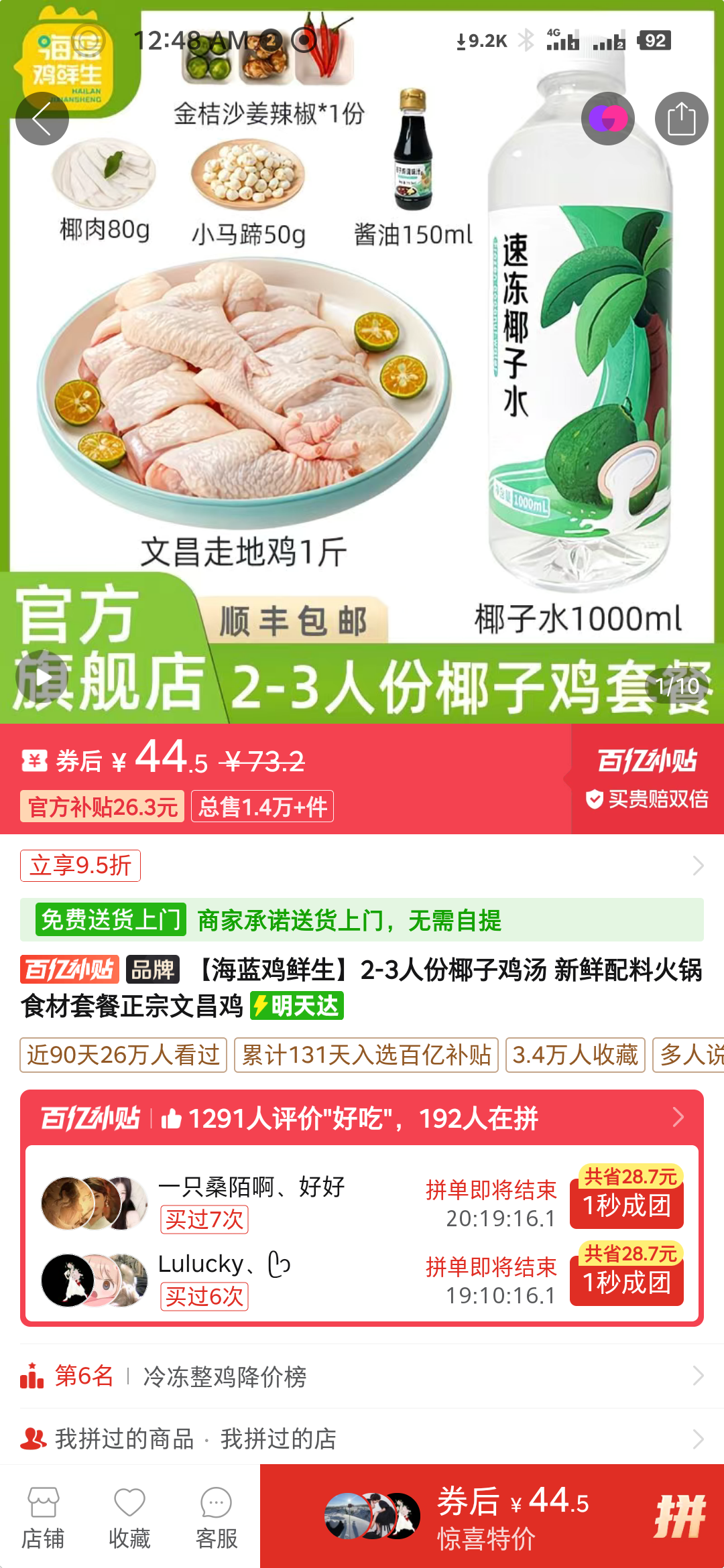The height and width of the screenshot is (1568, 724).
Task: Go back using the arrow icon
Action: coord(42,119)
